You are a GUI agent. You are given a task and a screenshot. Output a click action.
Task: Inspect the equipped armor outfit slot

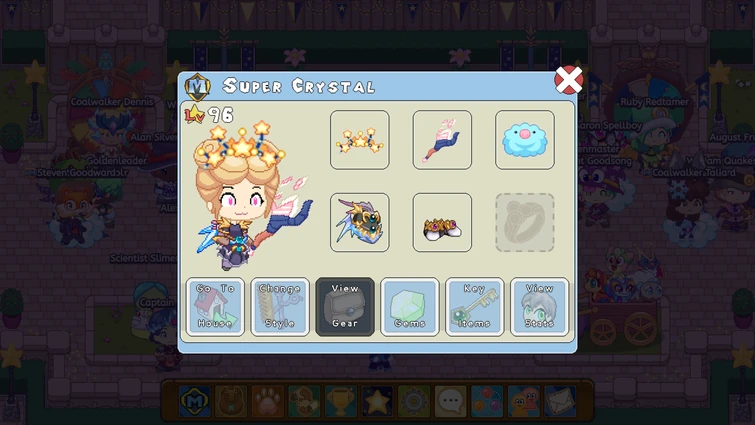(360, 222)
